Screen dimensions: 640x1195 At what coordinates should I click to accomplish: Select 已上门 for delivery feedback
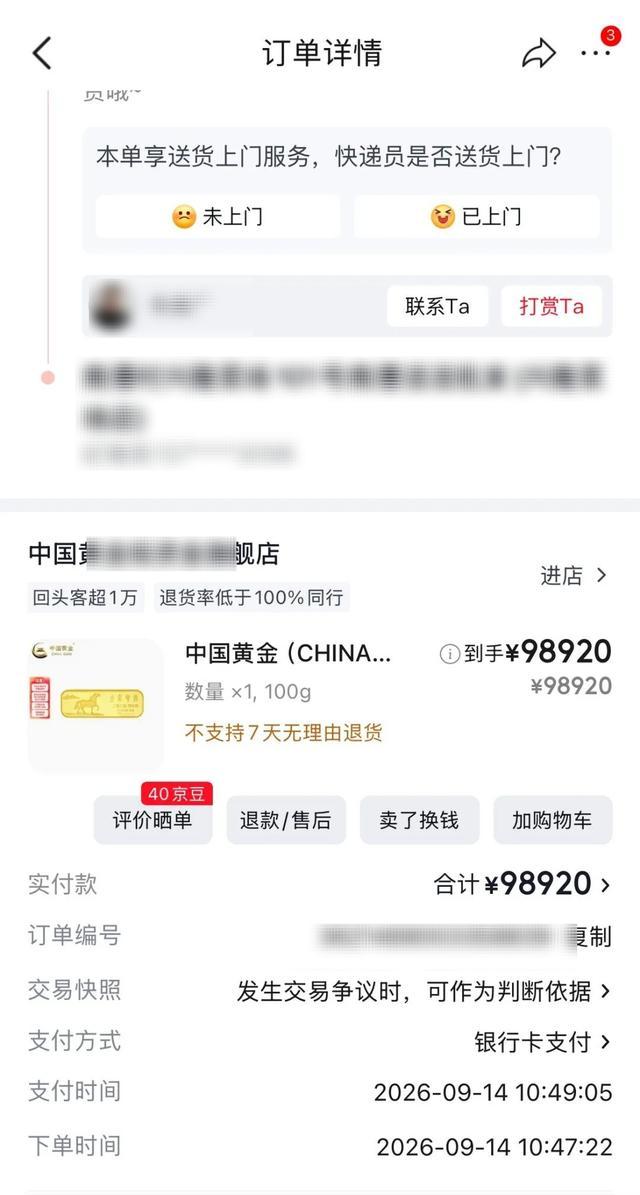476,217
